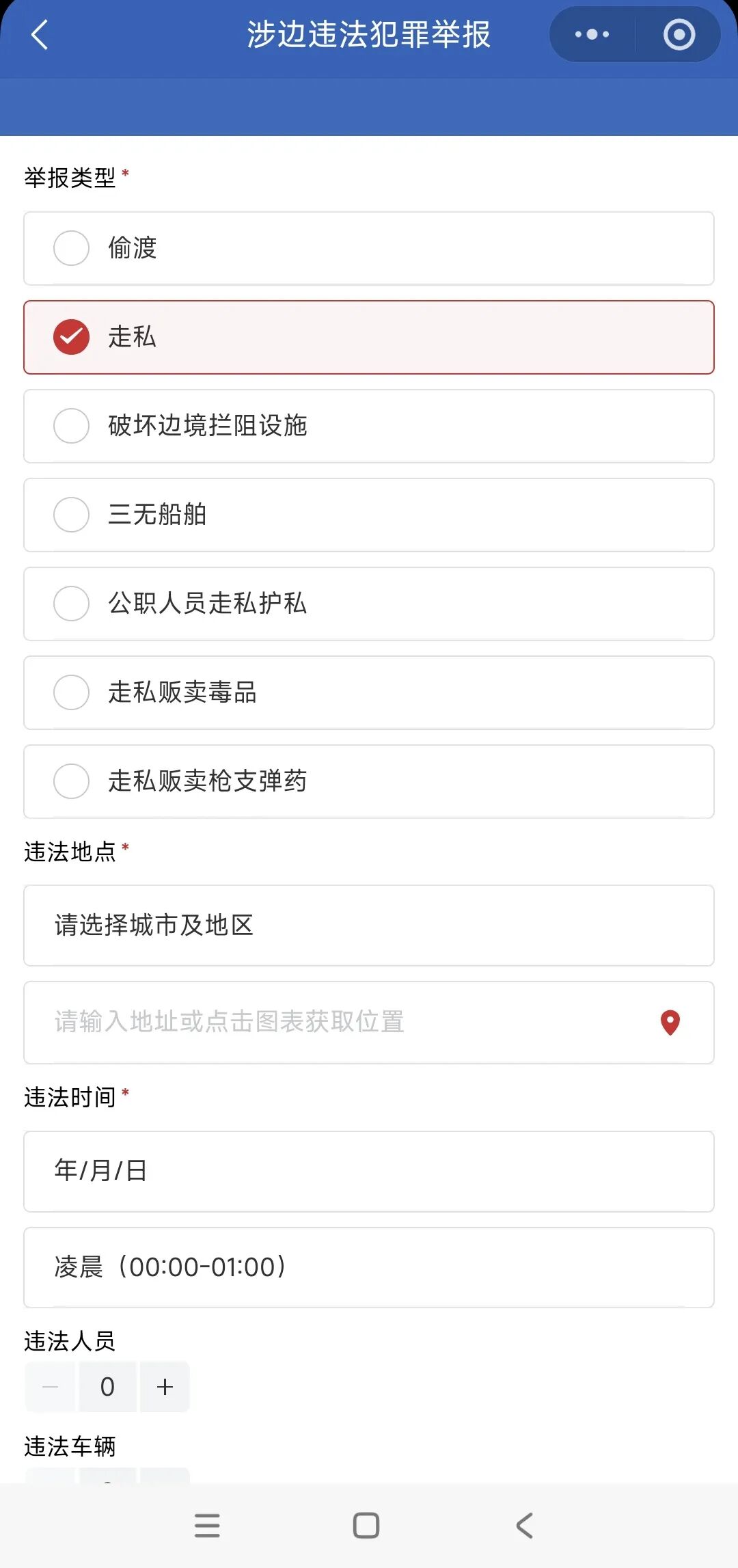Choose 走私贩卖毒品 report type
The image size is (738, 1568).
click(369, 692)
